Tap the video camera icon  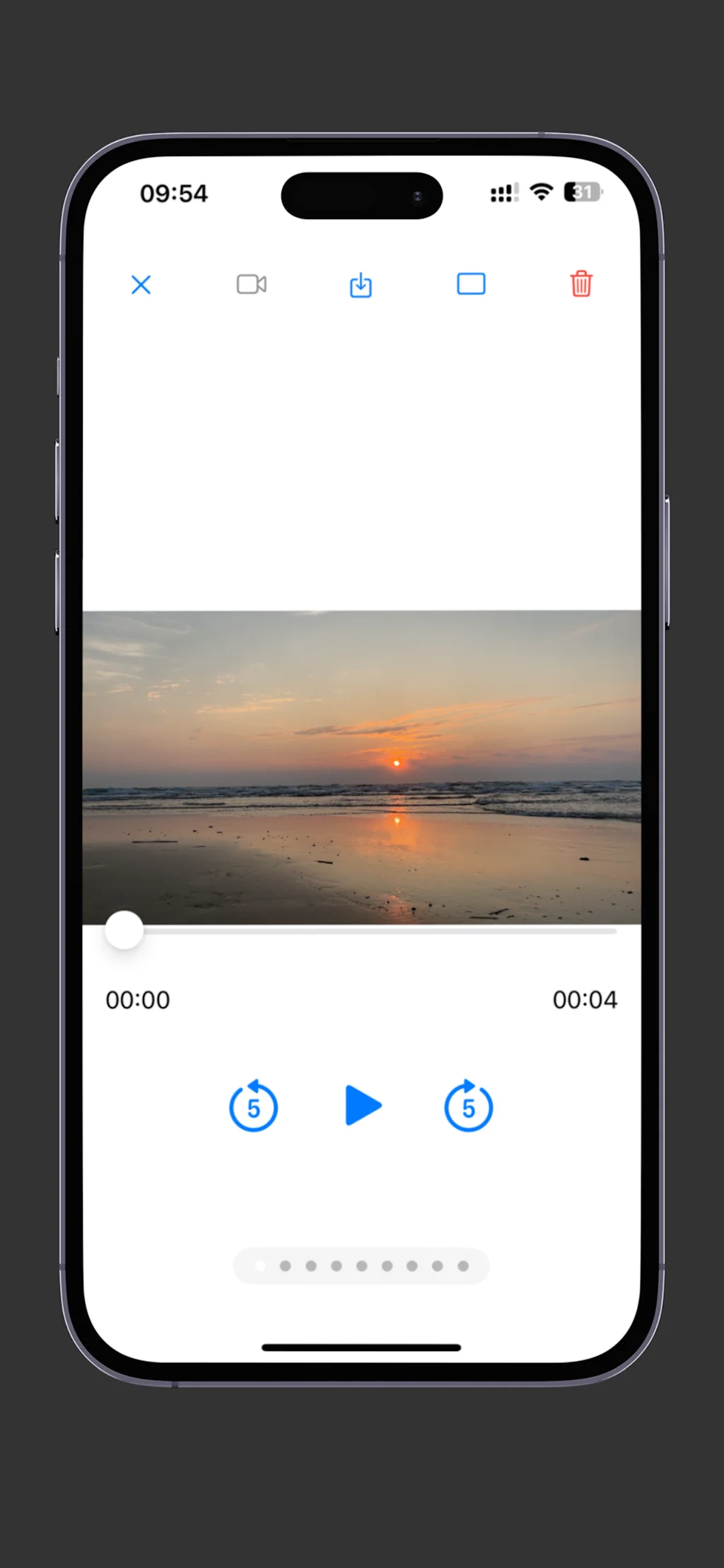251,284
